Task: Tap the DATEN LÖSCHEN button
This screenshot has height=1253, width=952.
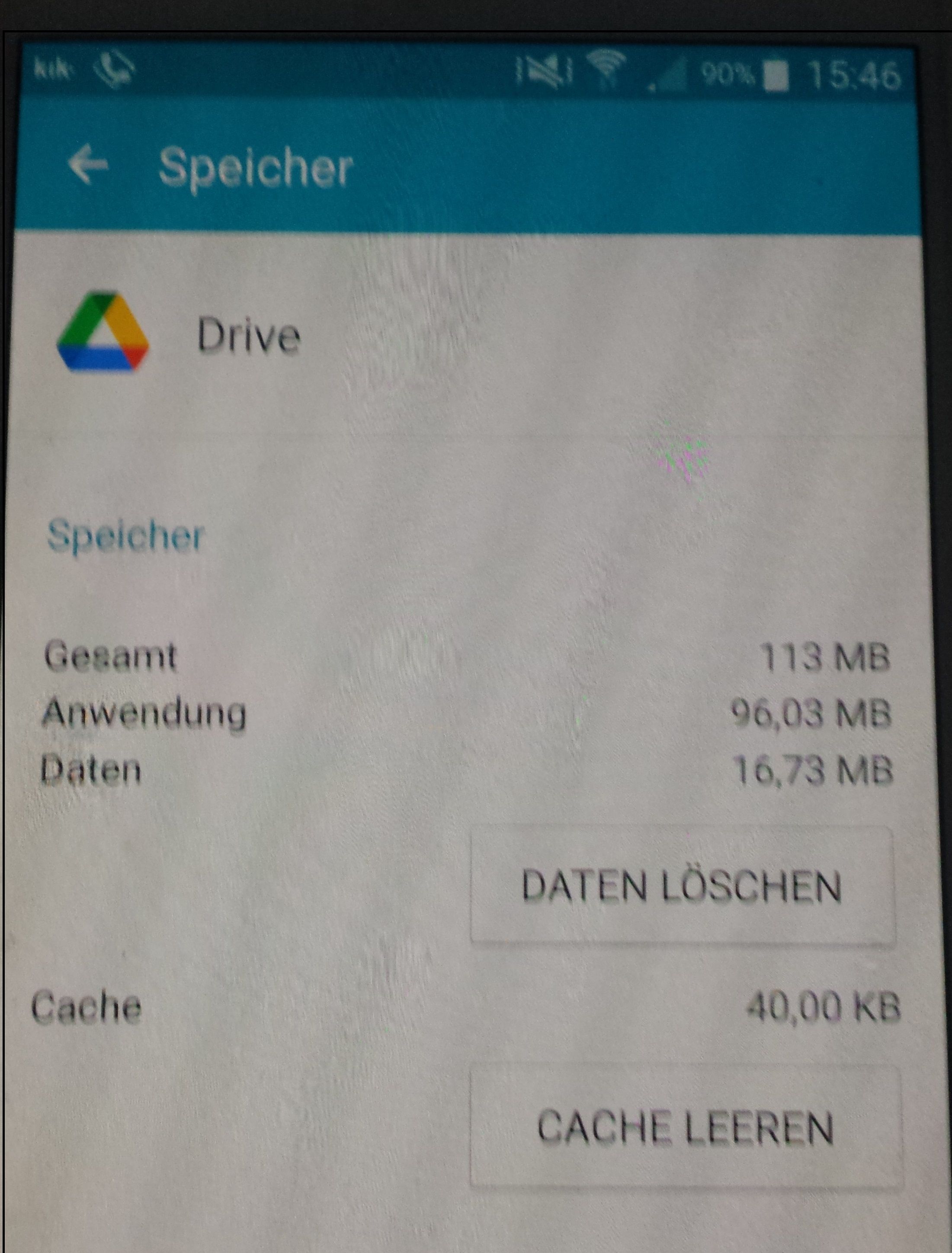Action: (x=682, y=886)
